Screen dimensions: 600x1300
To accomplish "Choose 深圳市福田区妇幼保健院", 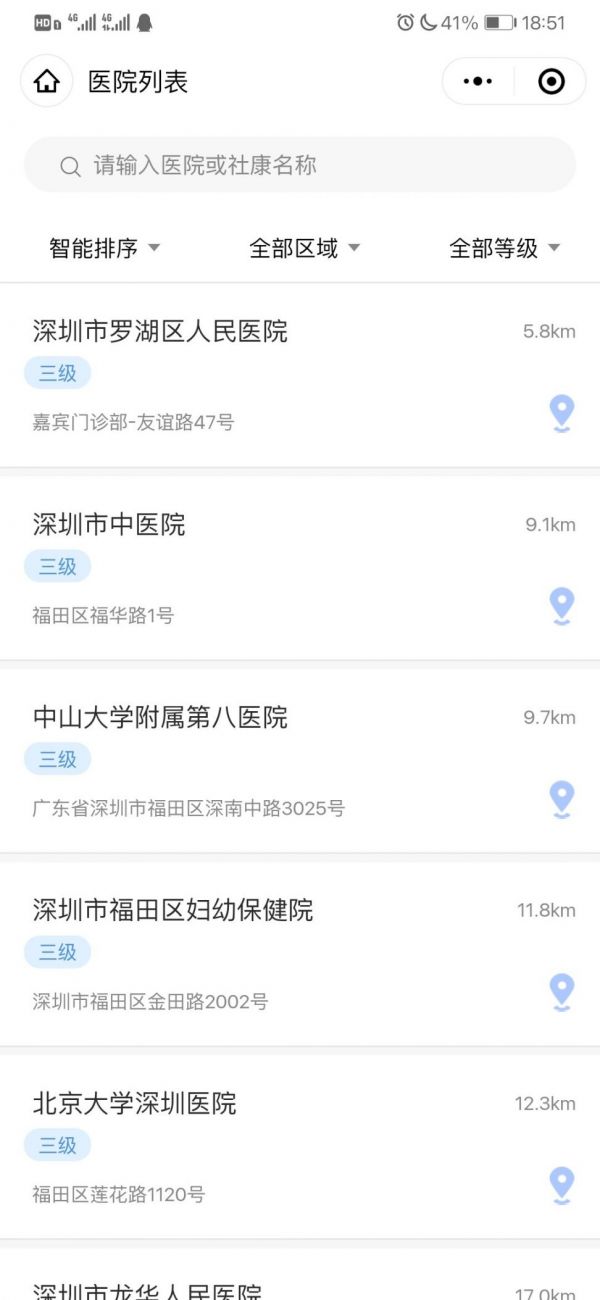I will (300, 954).
